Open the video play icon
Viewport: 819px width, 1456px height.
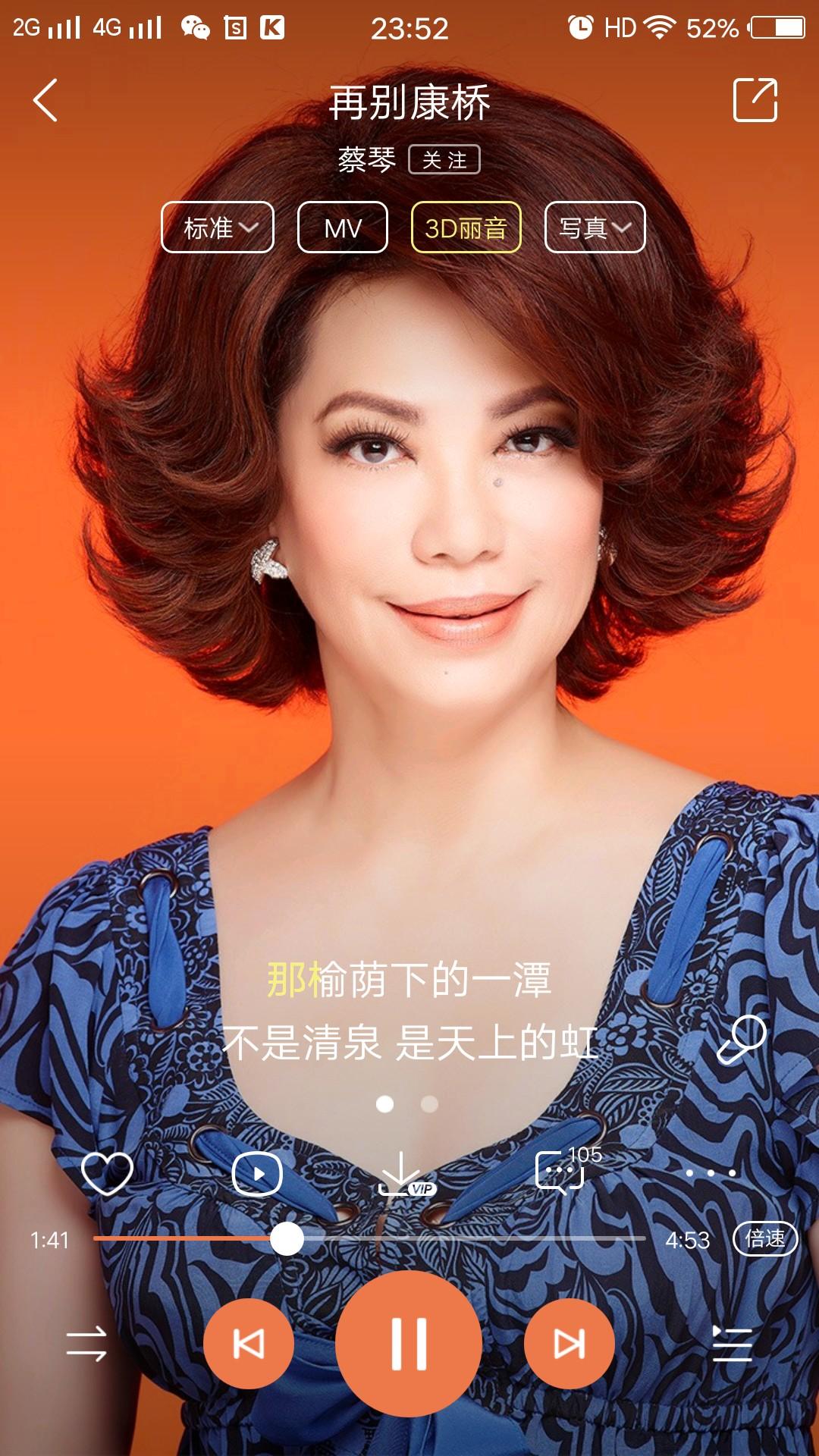(x=257, y=1173)
